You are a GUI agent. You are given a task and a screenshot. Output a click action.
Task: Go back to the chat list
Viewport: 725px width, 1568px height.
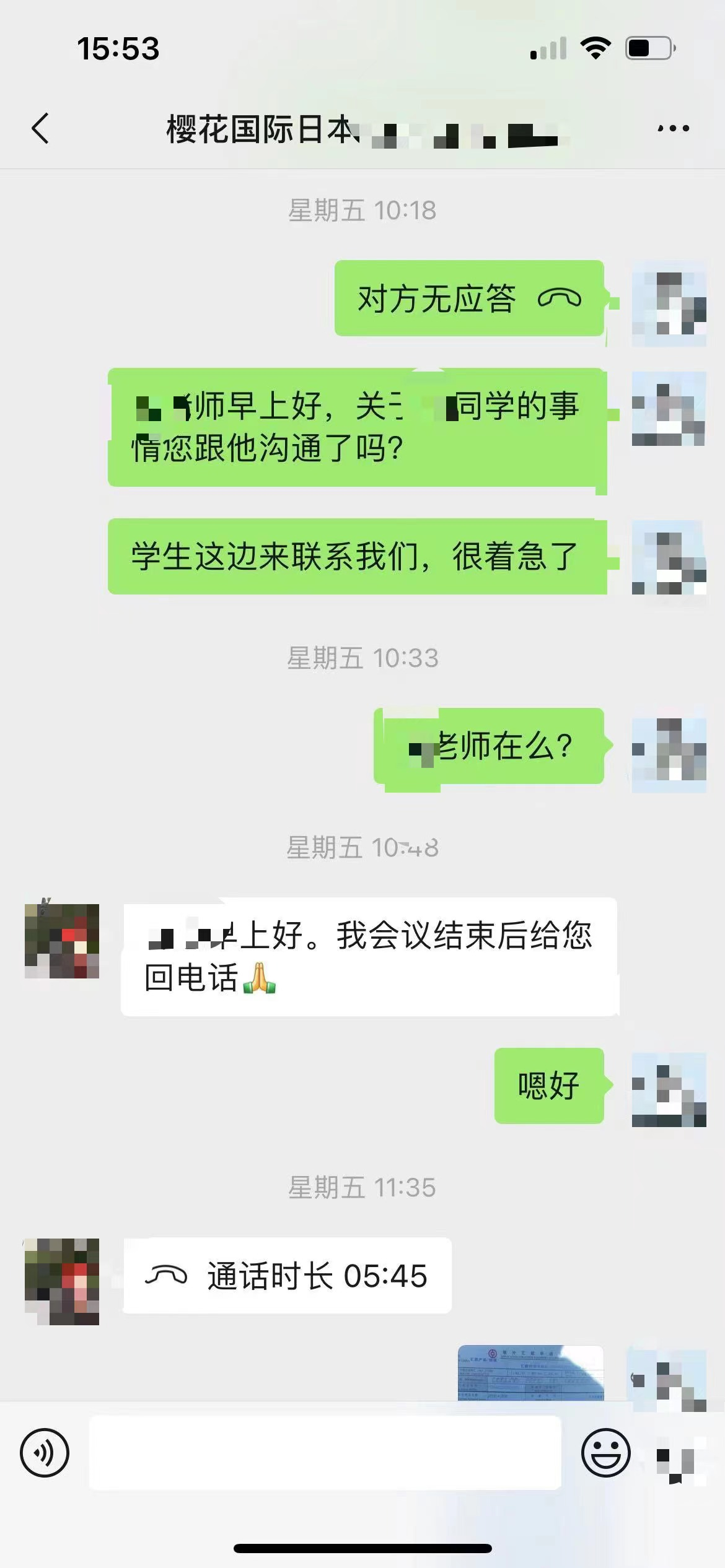(x=40, y=128)
